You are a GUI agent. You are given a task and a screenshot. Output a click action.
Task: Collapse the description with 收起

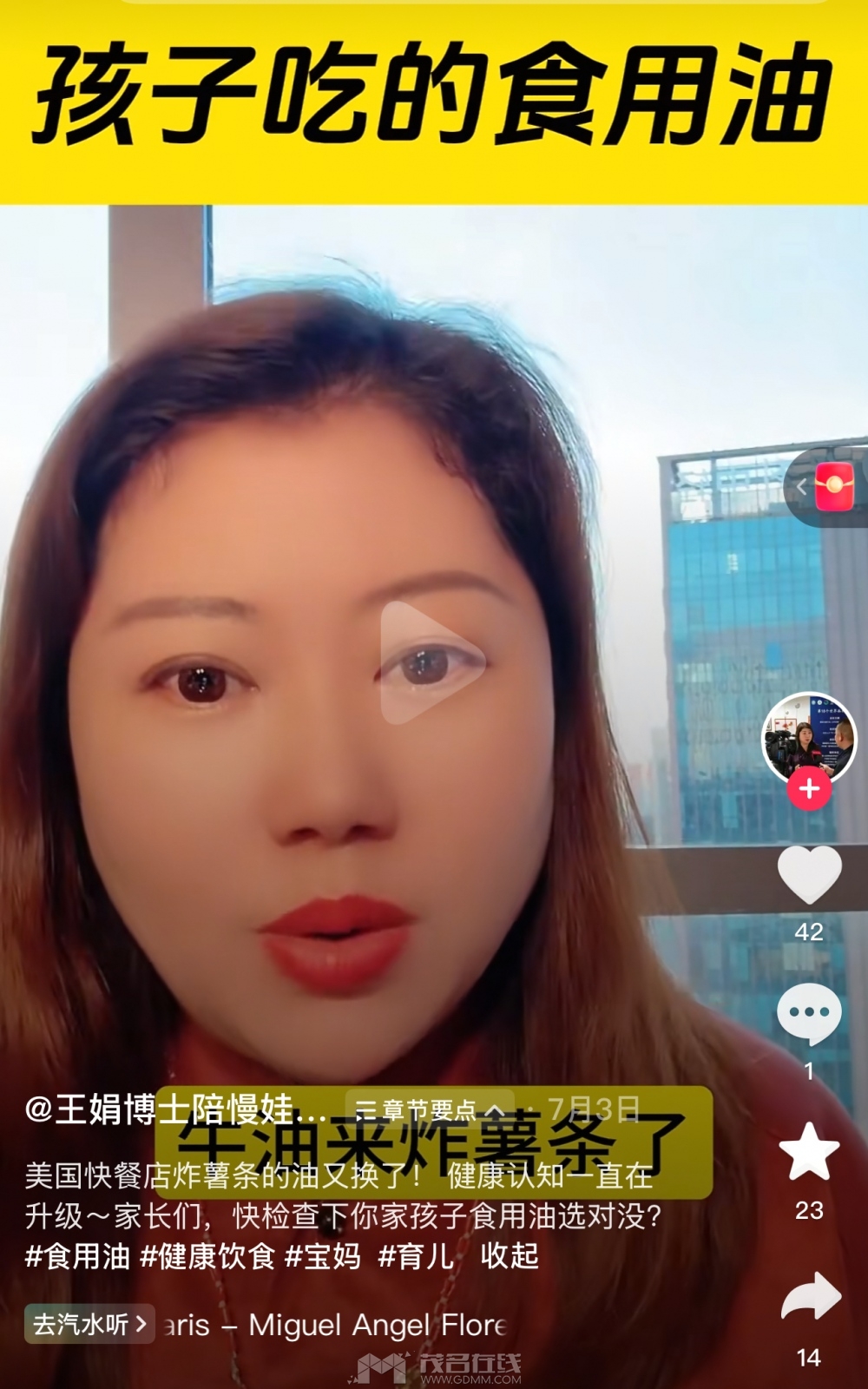tap(510, 1255)
